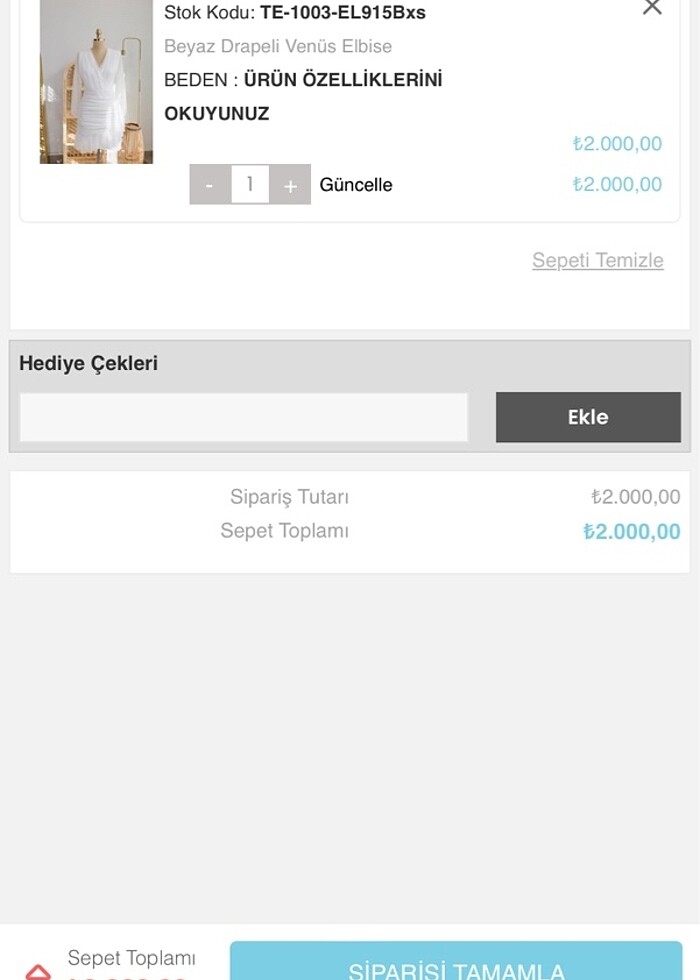Viewport: 700px width, 980px height.
Task: Clear the cart with Sepeti Temizle
Action: 597,261
